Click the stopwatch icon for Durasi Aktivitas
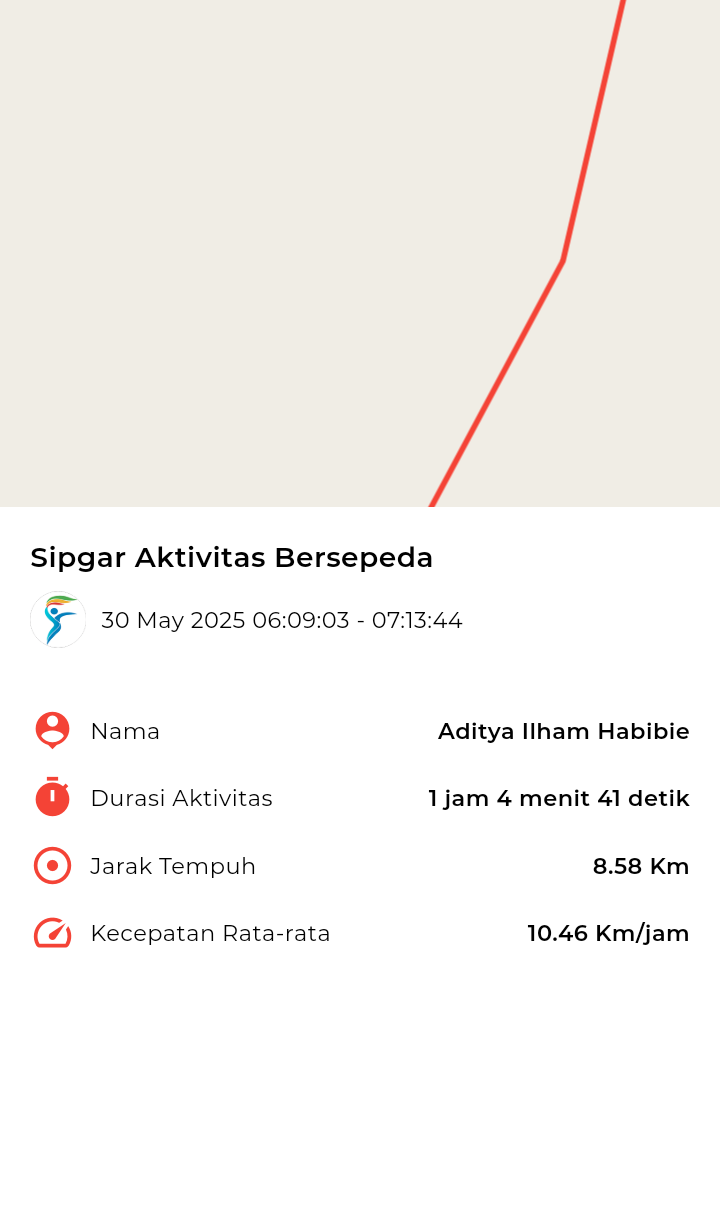Image resolution: width=720 pixels, height=1206 pixels. tap(52, 798)
